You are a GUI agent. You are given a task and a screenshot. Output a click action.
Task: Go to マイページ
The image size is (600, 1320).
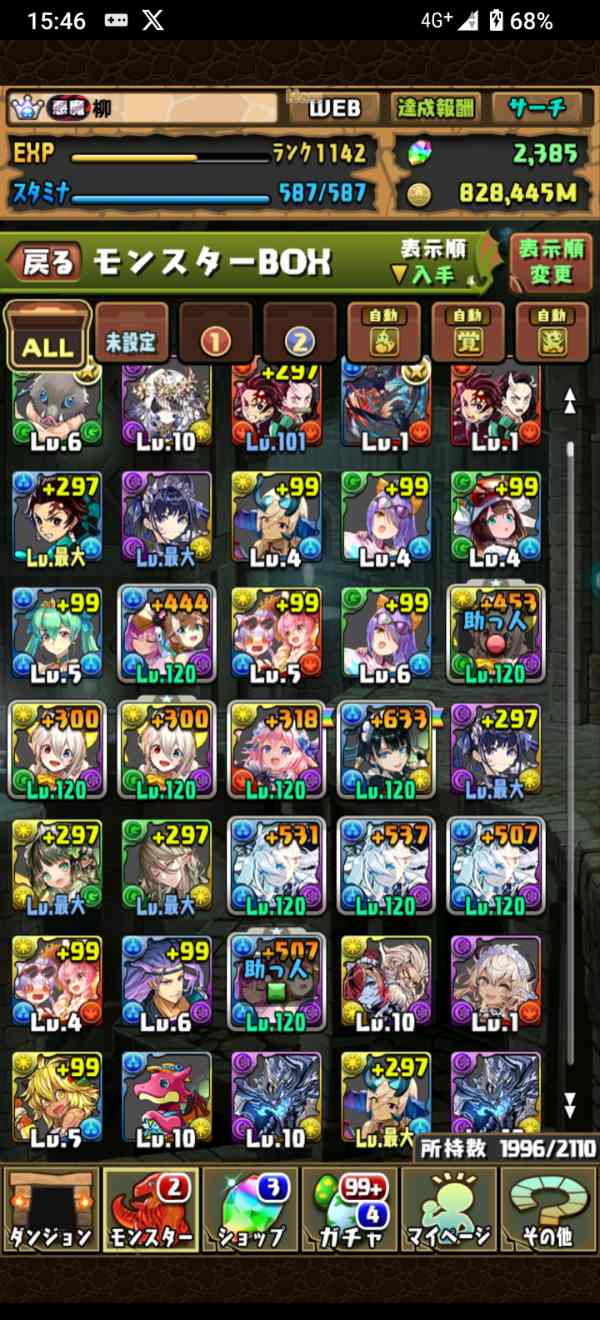449,1212
